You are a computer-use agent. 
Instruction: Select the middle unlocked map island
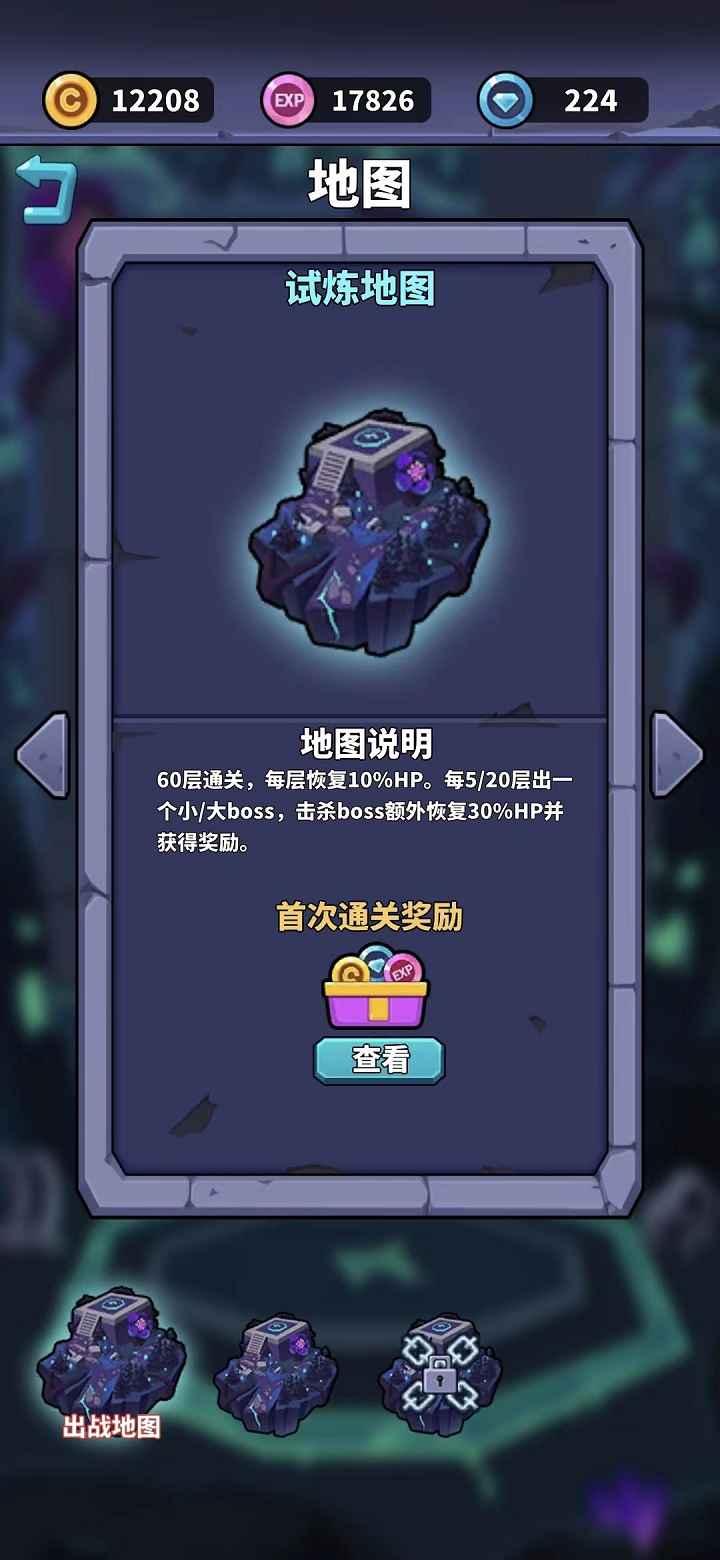pyautogui.click(x=274, y=1372)
